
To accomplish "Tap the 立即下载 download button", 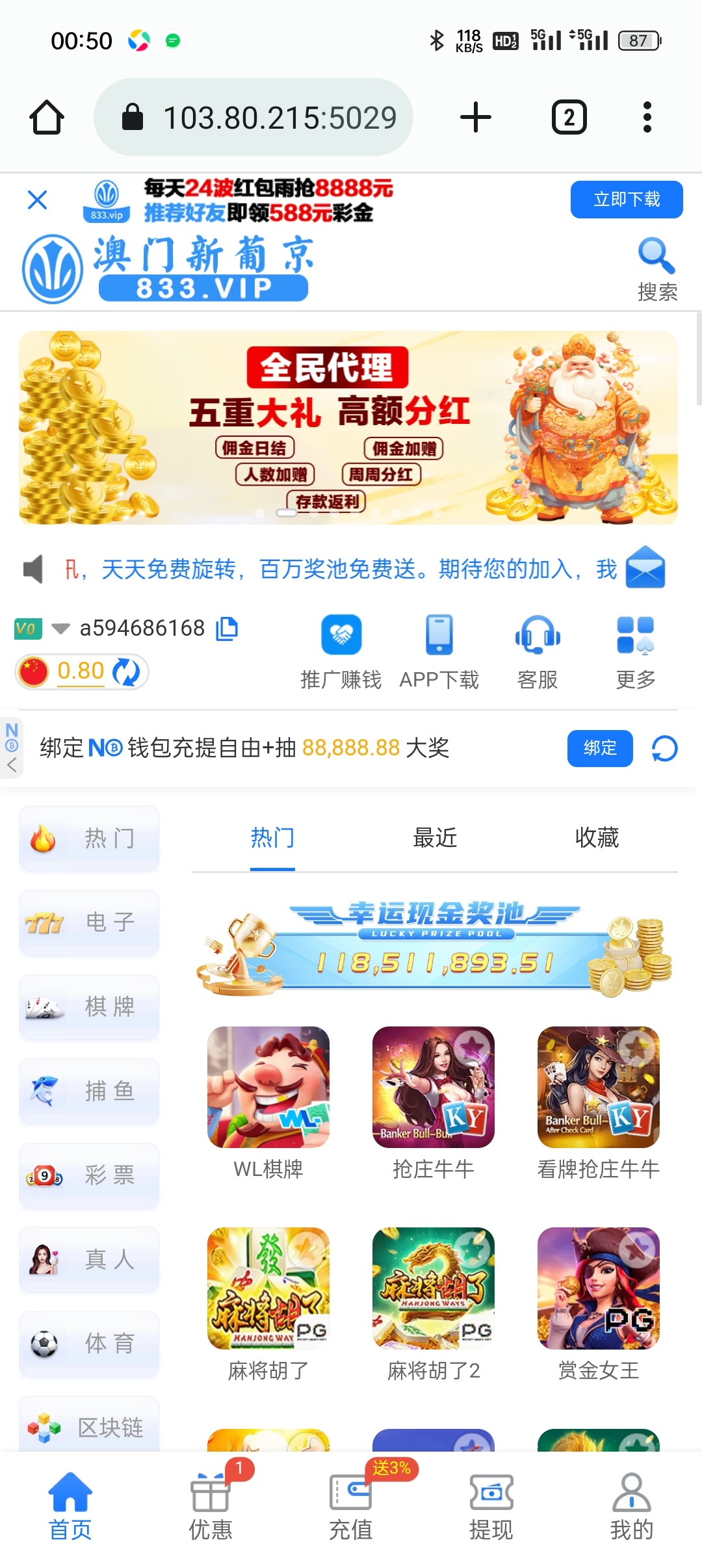I will (626, 200).
